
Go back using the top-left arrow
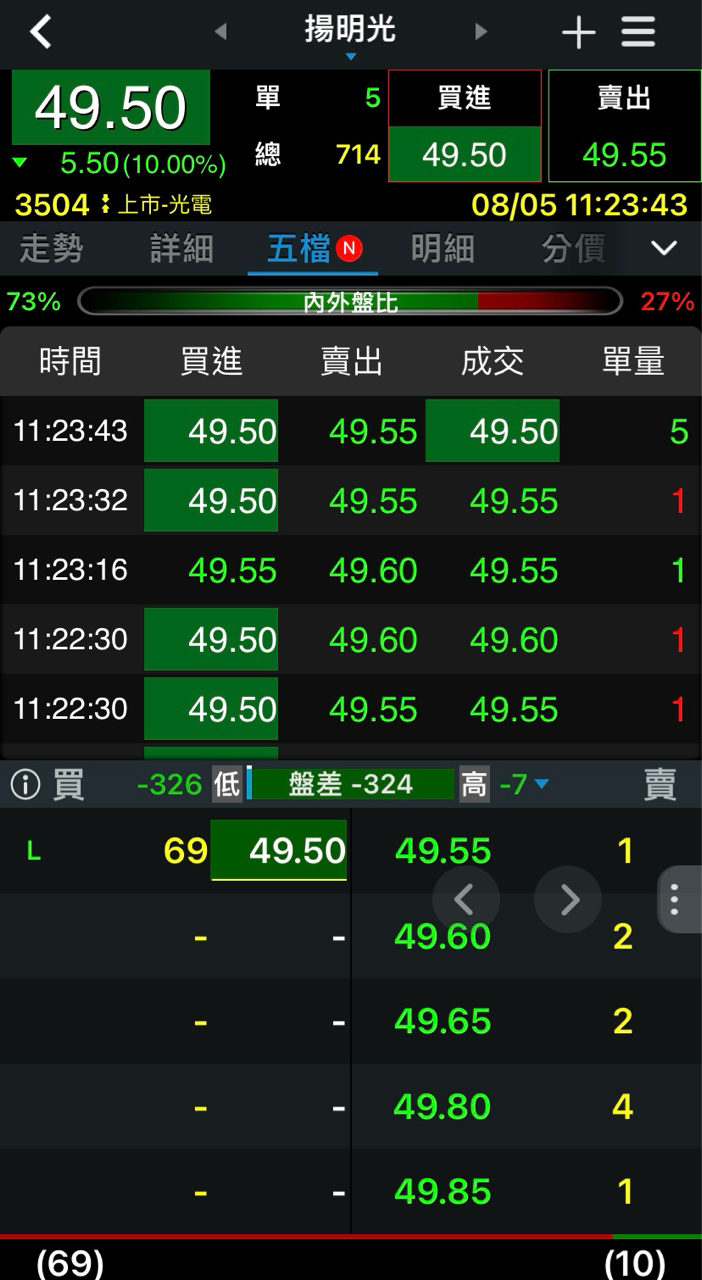pyautogui.click(x=40, y=32)
